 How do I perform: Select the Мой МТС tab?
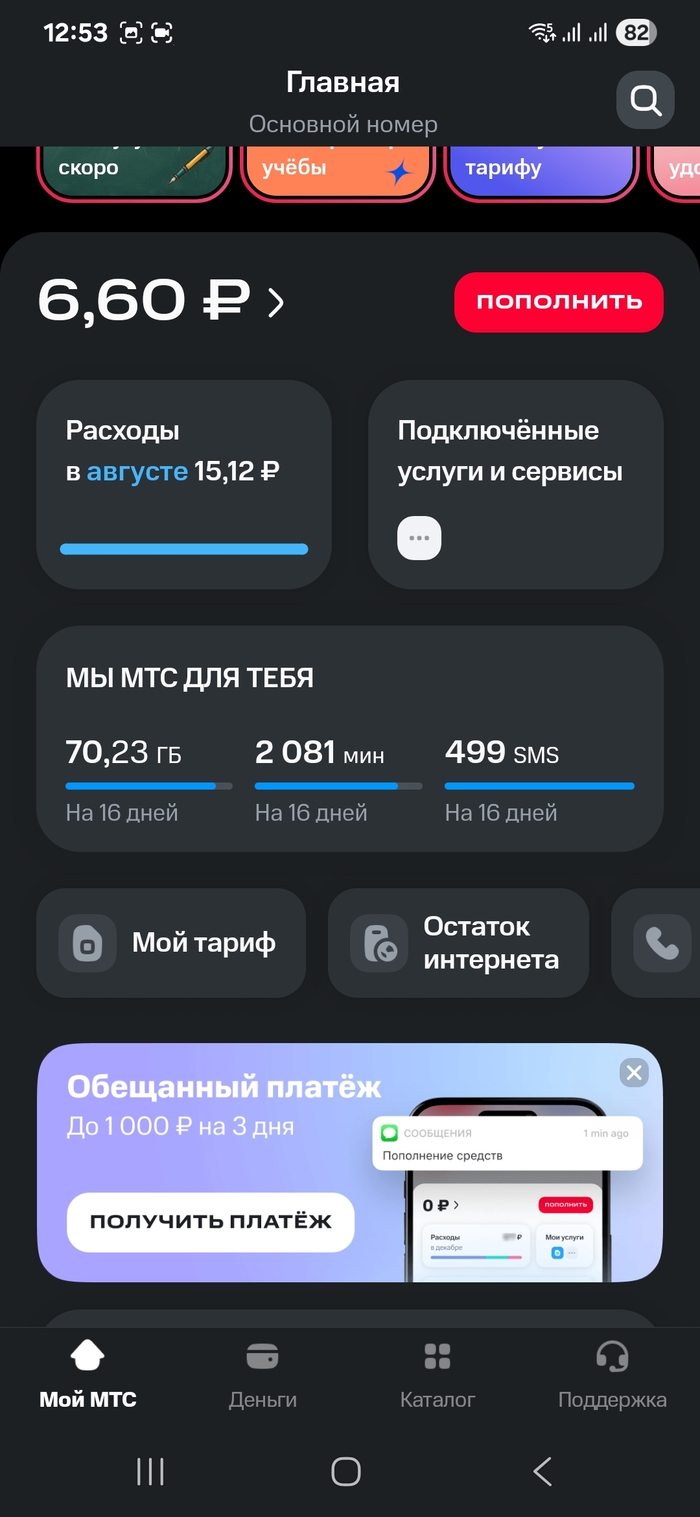tap(87, 1375)
